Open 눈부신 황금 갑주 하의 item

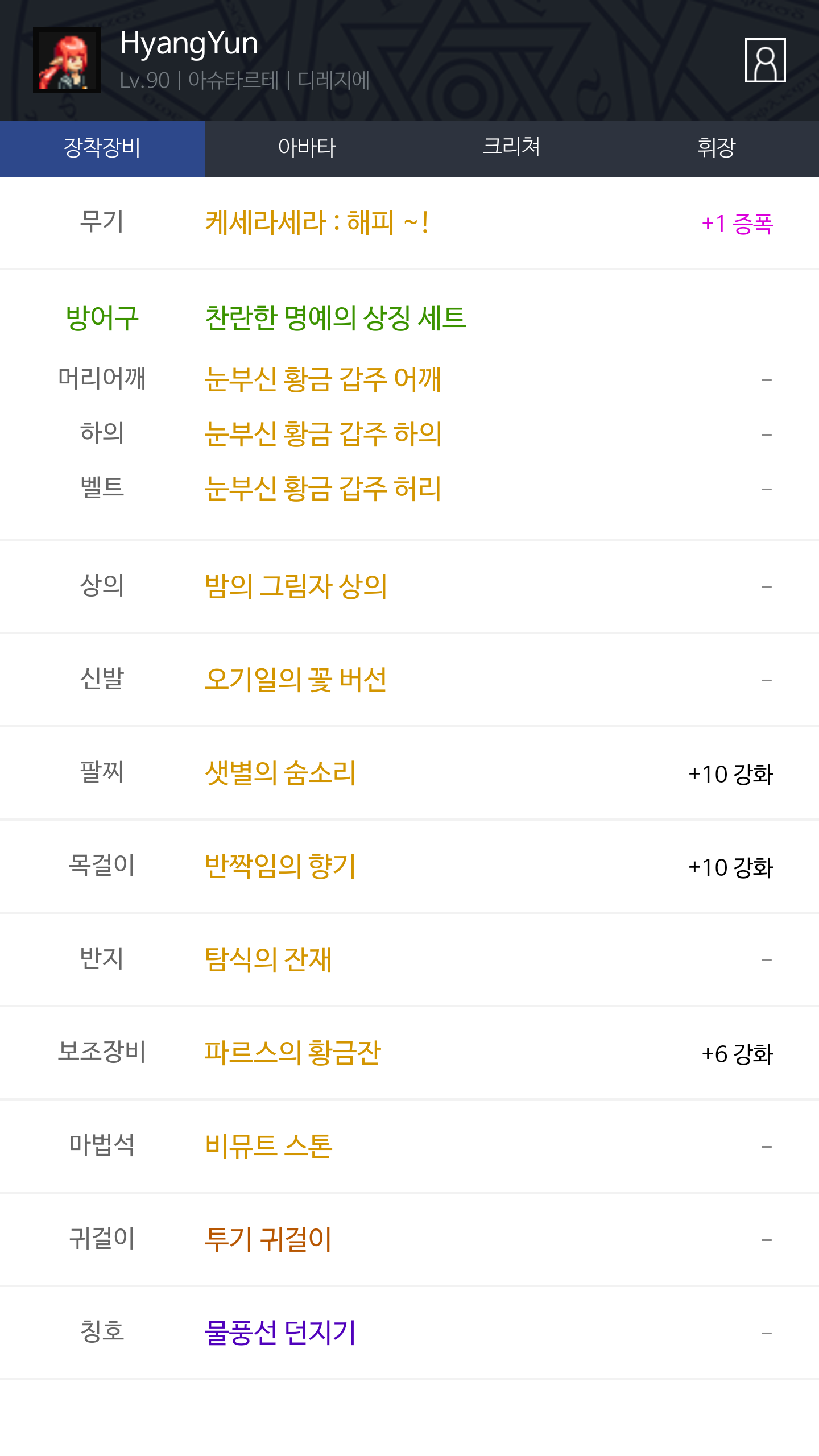click(x=323, y=434)
